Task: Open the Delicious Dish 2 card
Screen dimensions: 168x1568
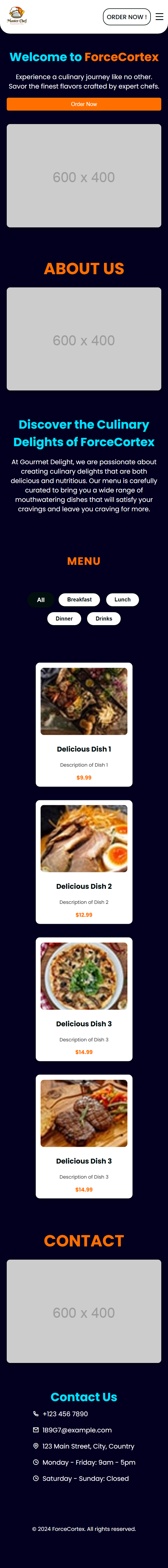Action: [x=84, y=861]
